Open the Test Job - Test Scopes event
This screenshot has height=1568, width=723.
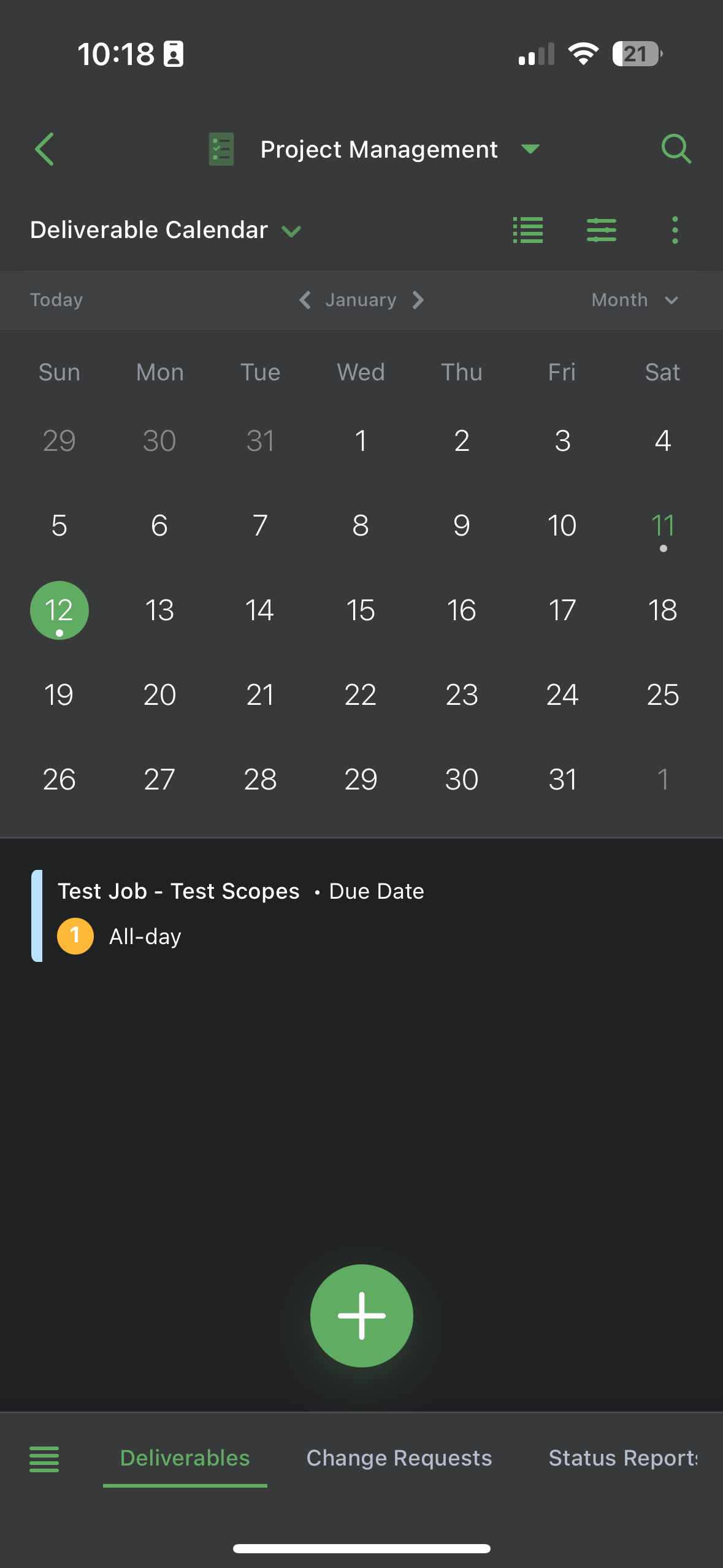pyautogui.click(x=240, y=914)
